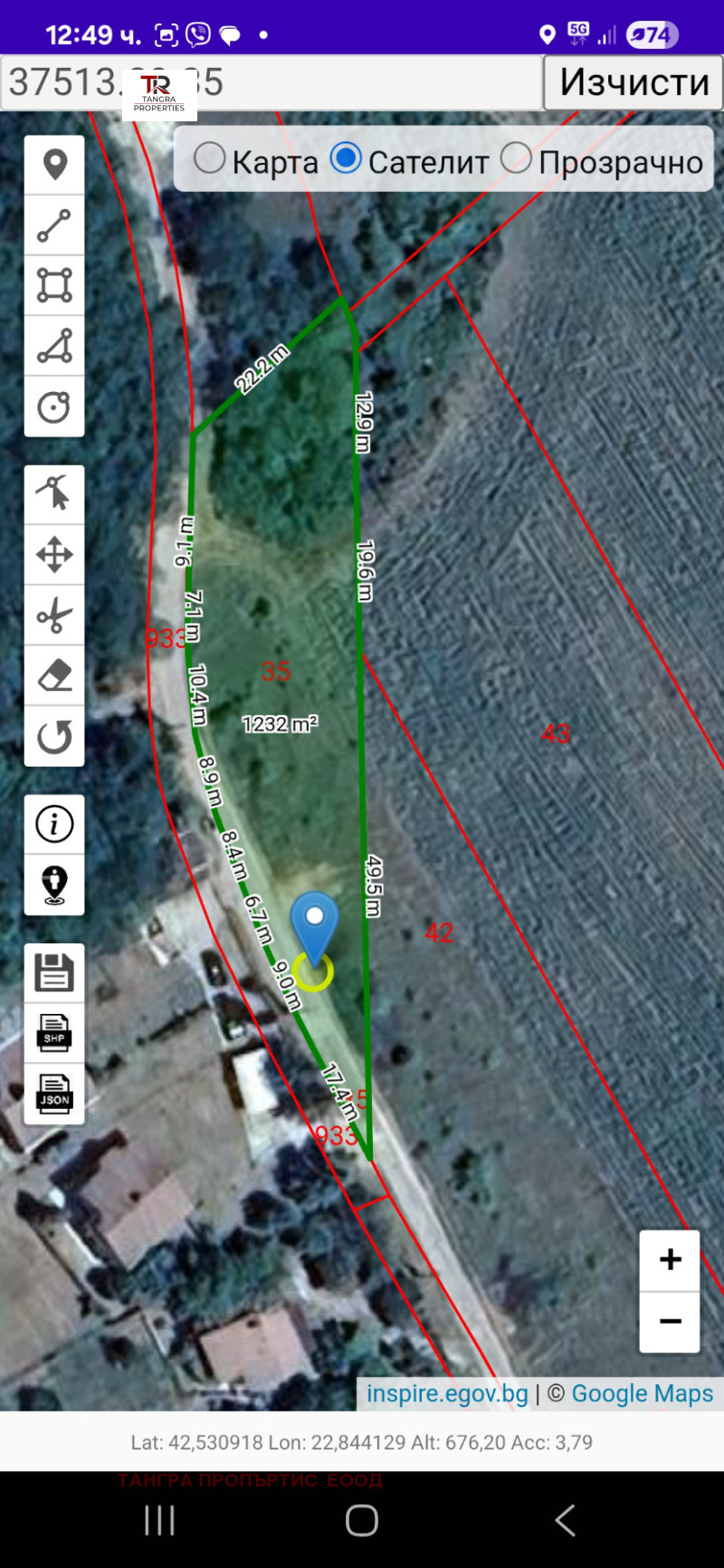
Task: Use the scissors cut tool
Action: pos(54,616)
